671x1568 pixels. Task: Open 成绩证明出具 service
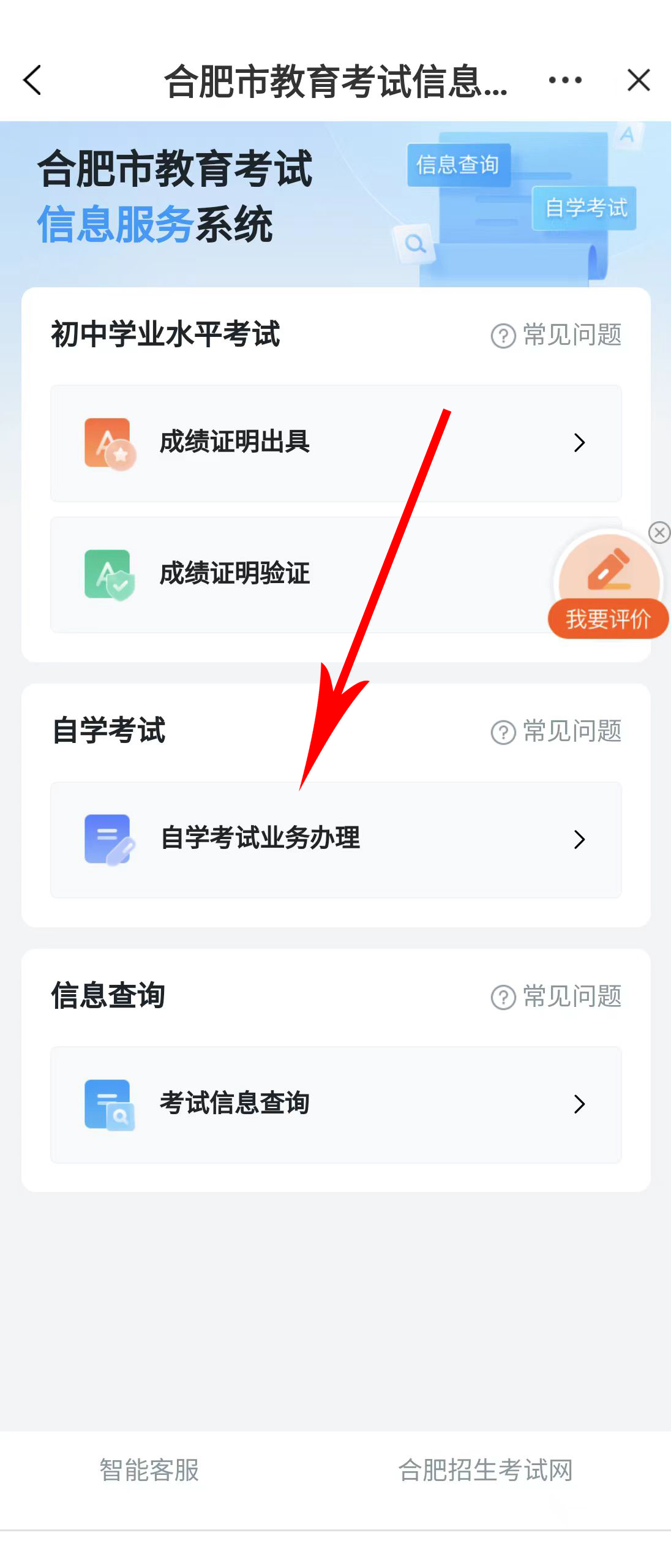(x=335, y=443)
